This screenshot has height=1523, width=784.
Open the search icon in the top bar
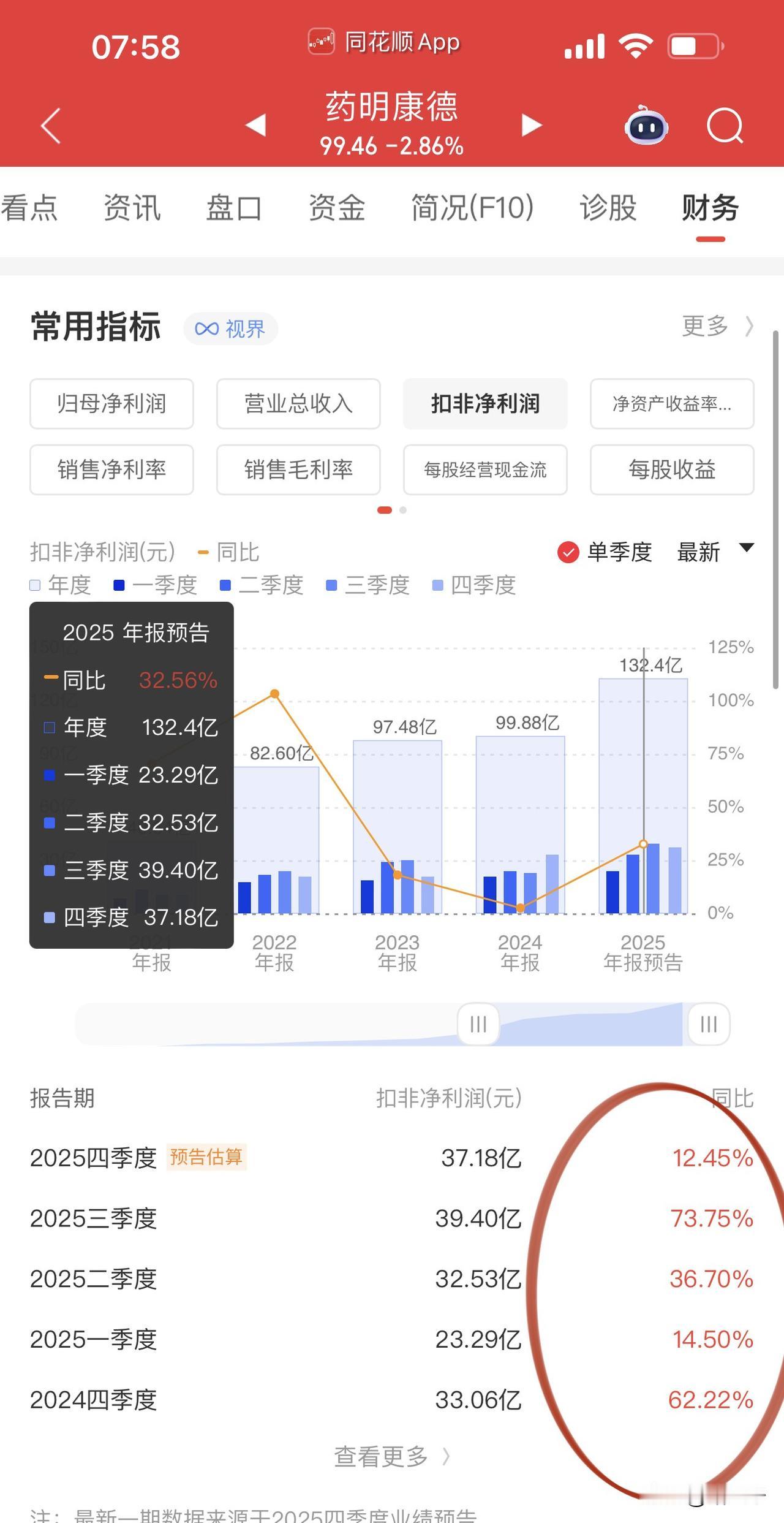point(725,127)
